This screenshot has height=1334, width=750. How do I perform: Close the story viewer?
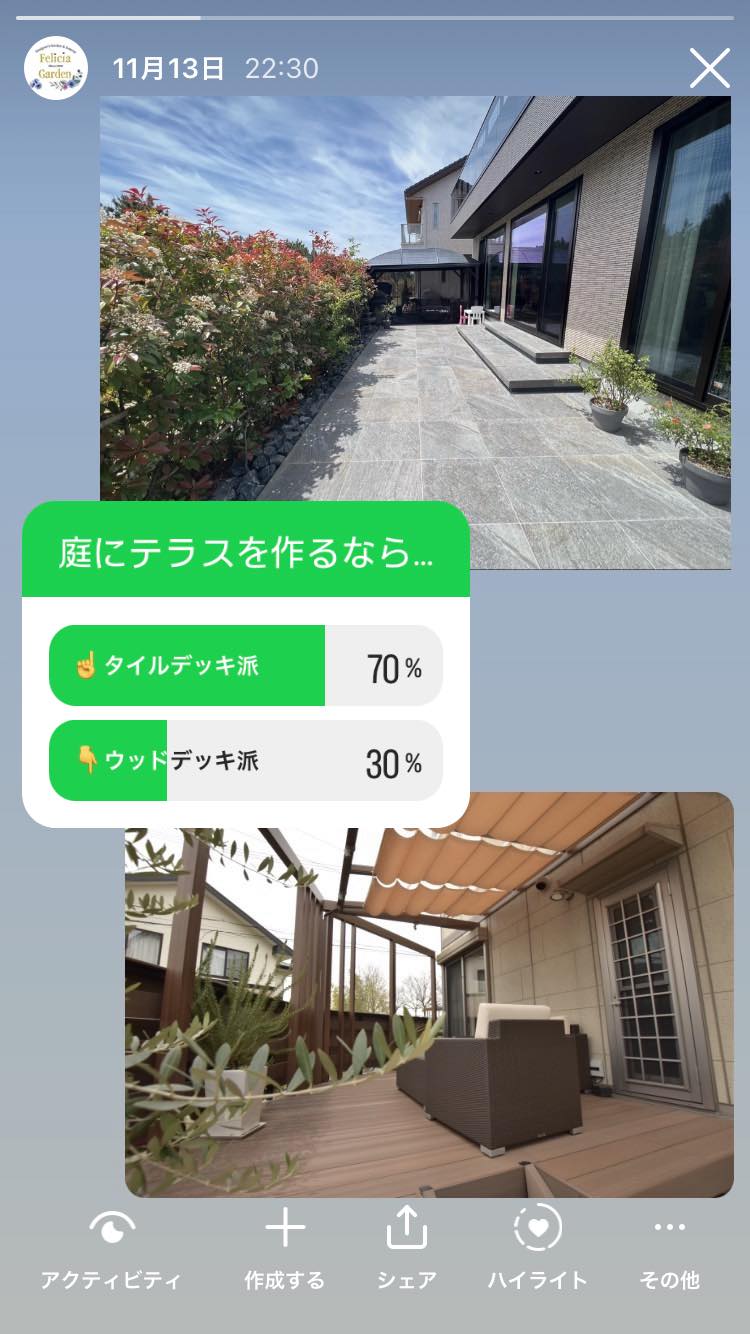coord(710,68)
